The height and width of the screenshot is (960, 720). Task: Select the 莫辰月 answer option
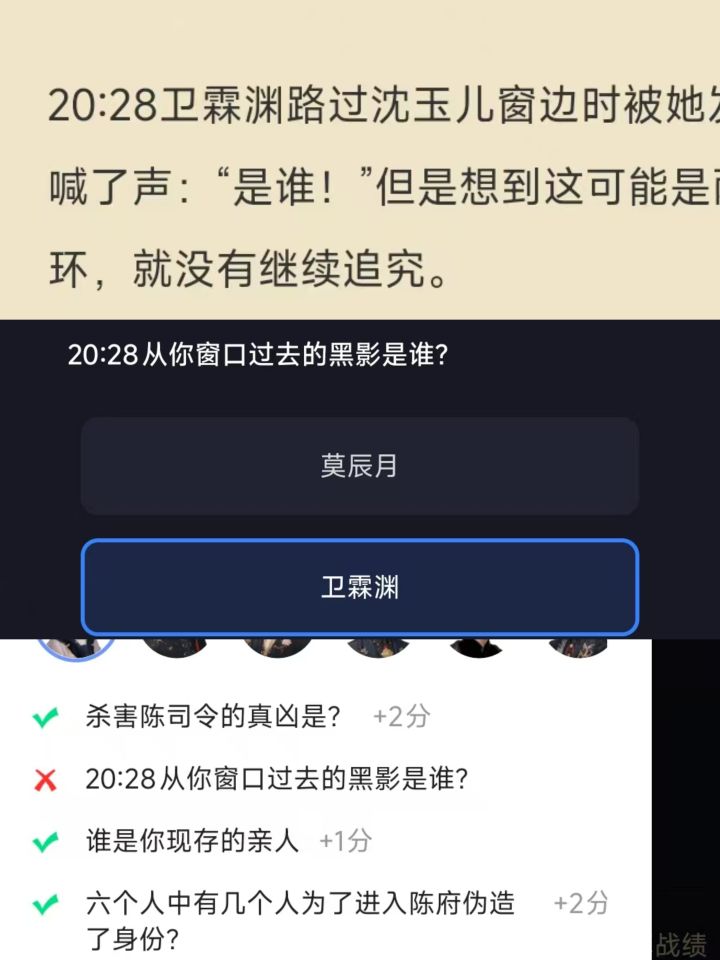pos(359,466)
